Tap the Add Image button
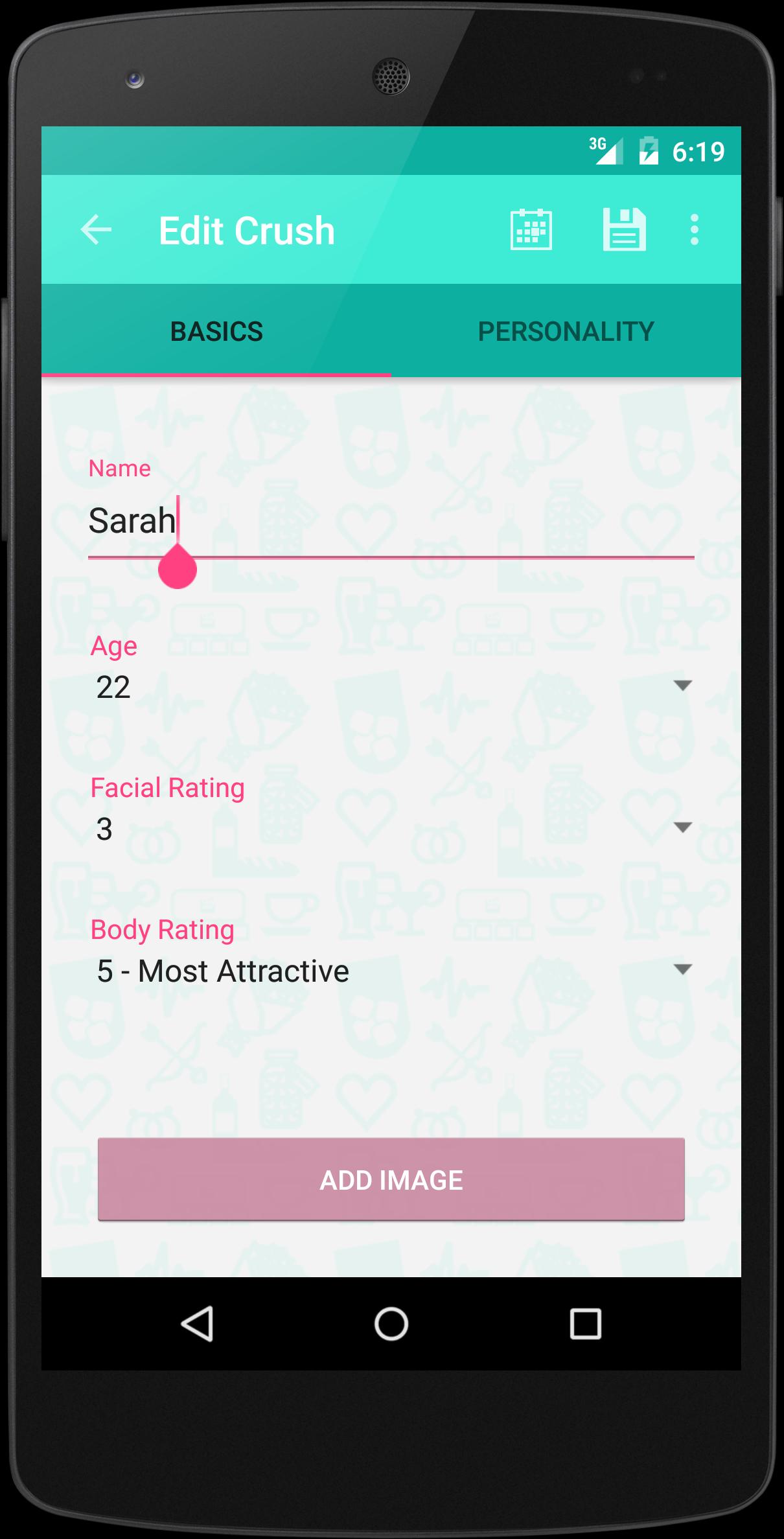The image size is (784, 1539). (x=391, y=1179)
